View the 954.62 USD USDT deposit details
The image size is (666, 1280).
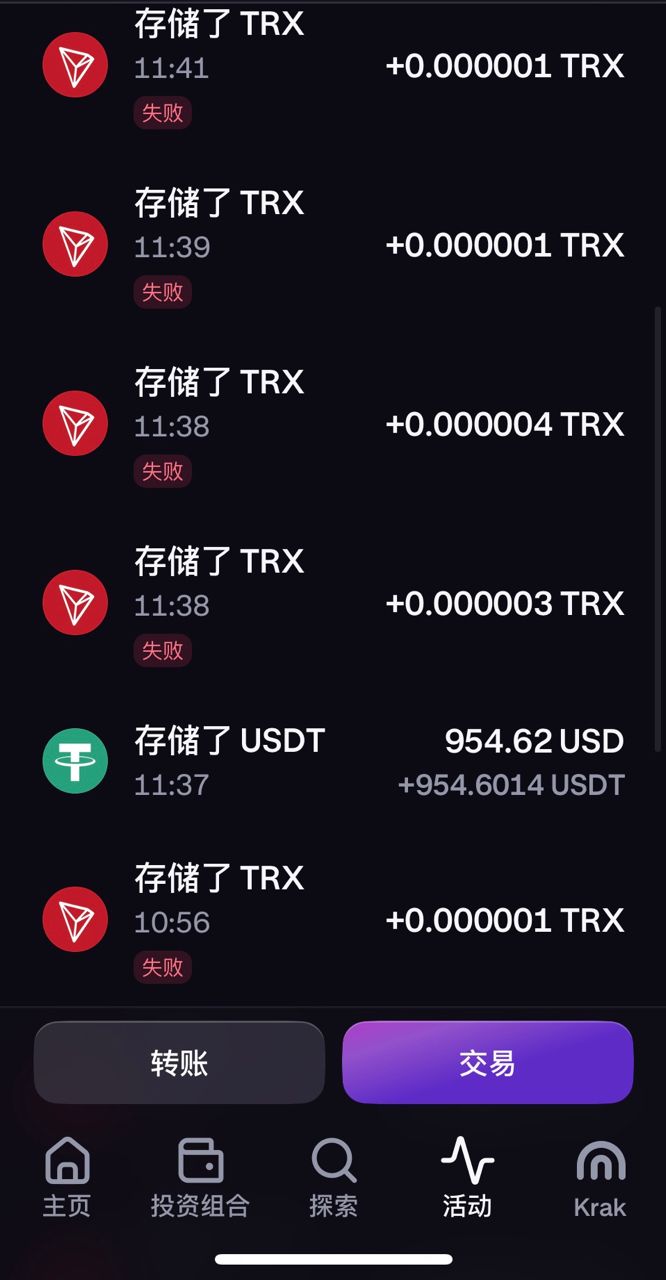point(333,762)
